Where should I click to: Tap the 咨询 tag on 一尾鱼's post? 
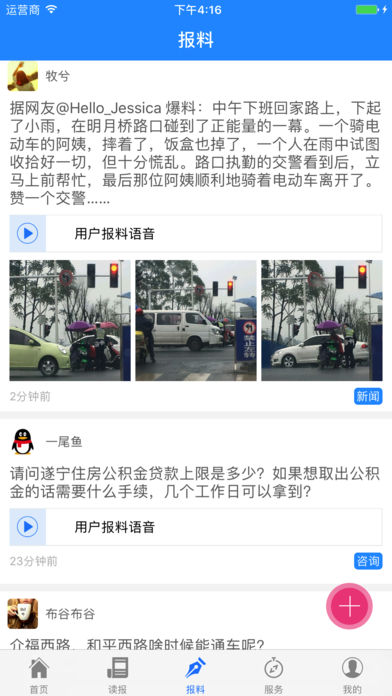tap(368, 561)
